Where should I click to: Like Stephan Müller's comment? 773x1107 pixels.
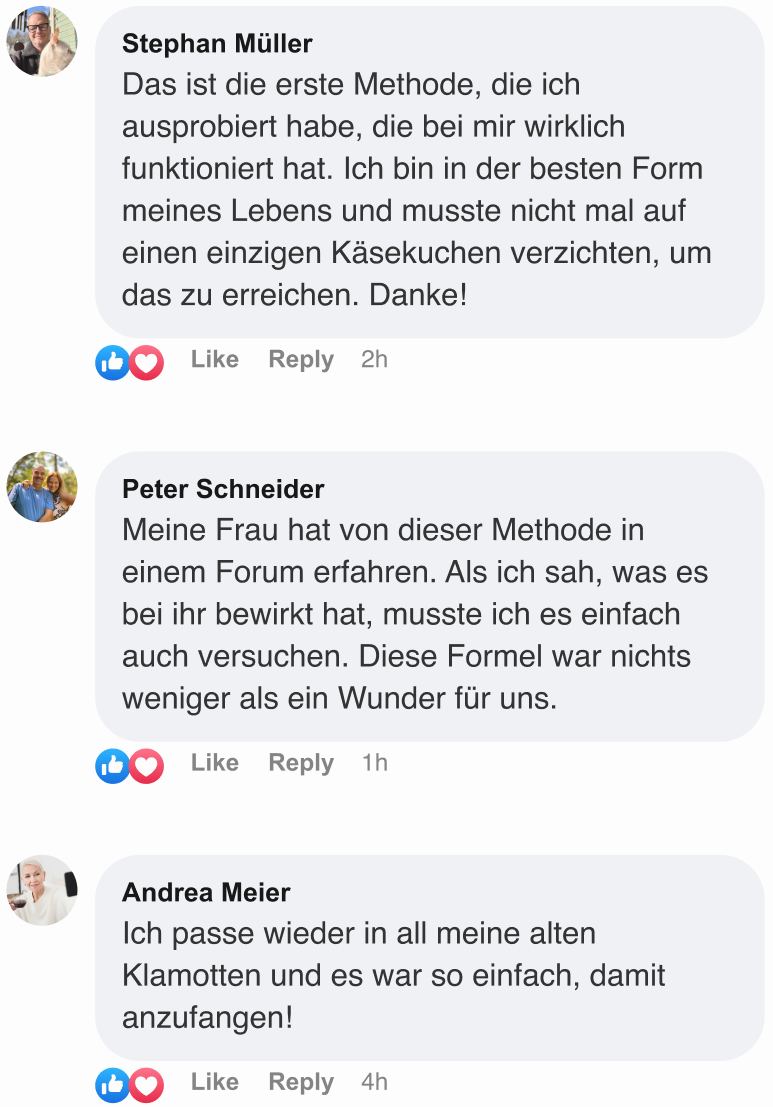click(x=214, y=360)
